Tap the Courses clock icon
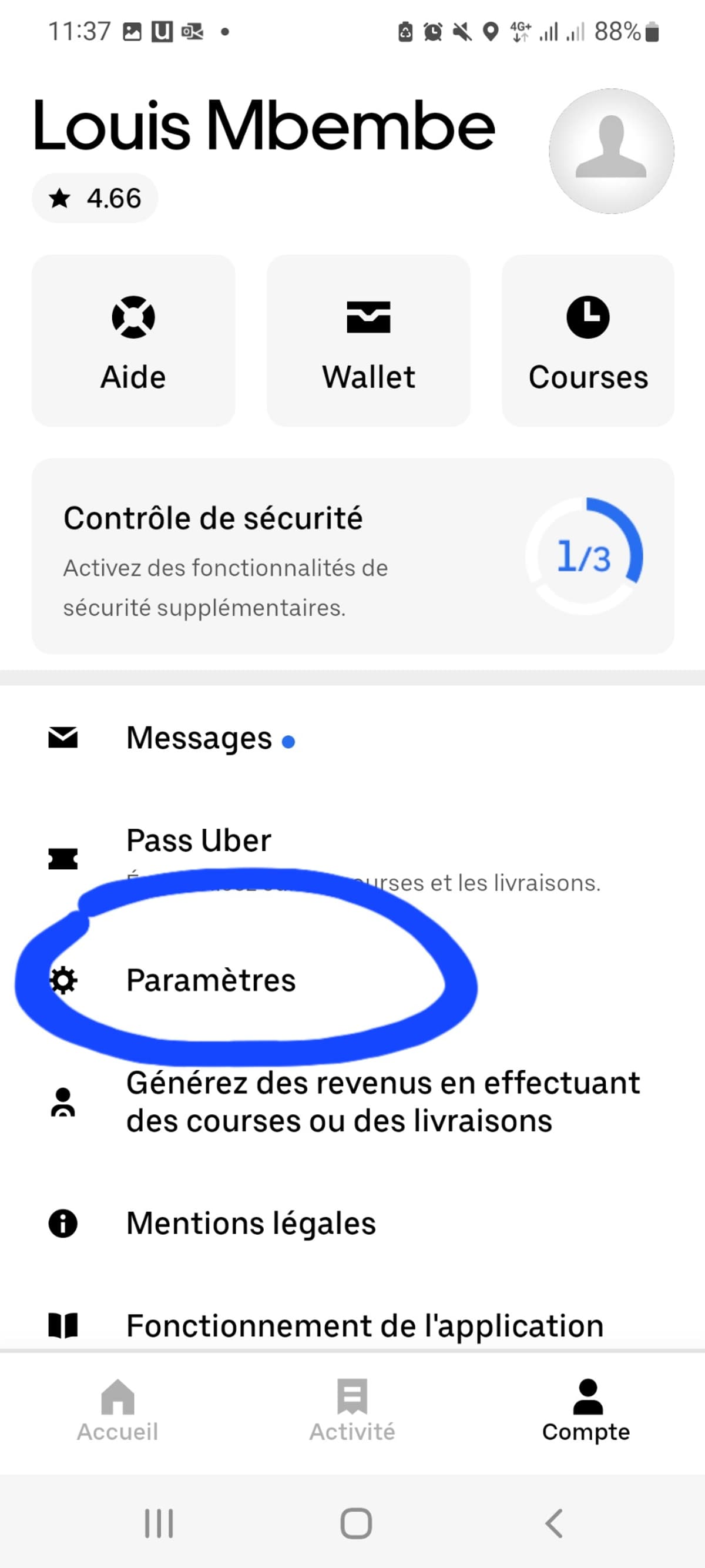The height and width of the screenshot is (1568, 705). tap(587, 316)
